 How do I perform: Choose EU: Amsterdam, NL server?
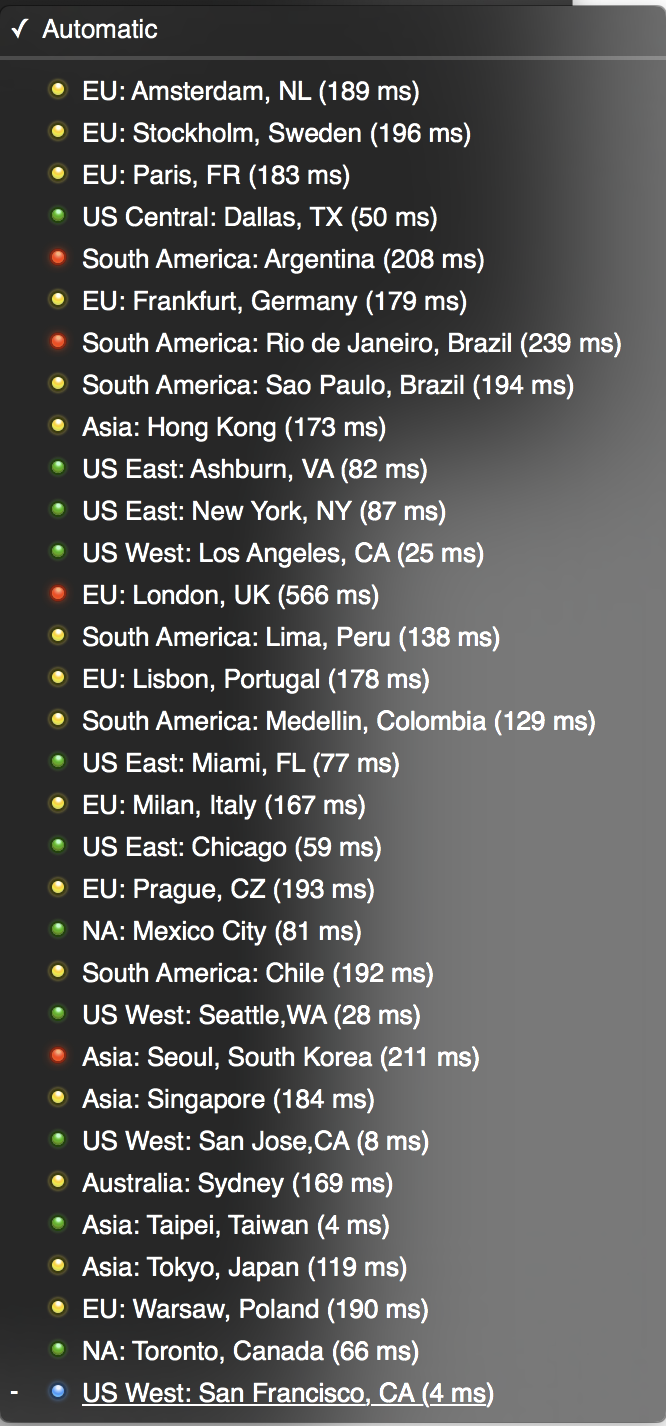coord(333,91)
